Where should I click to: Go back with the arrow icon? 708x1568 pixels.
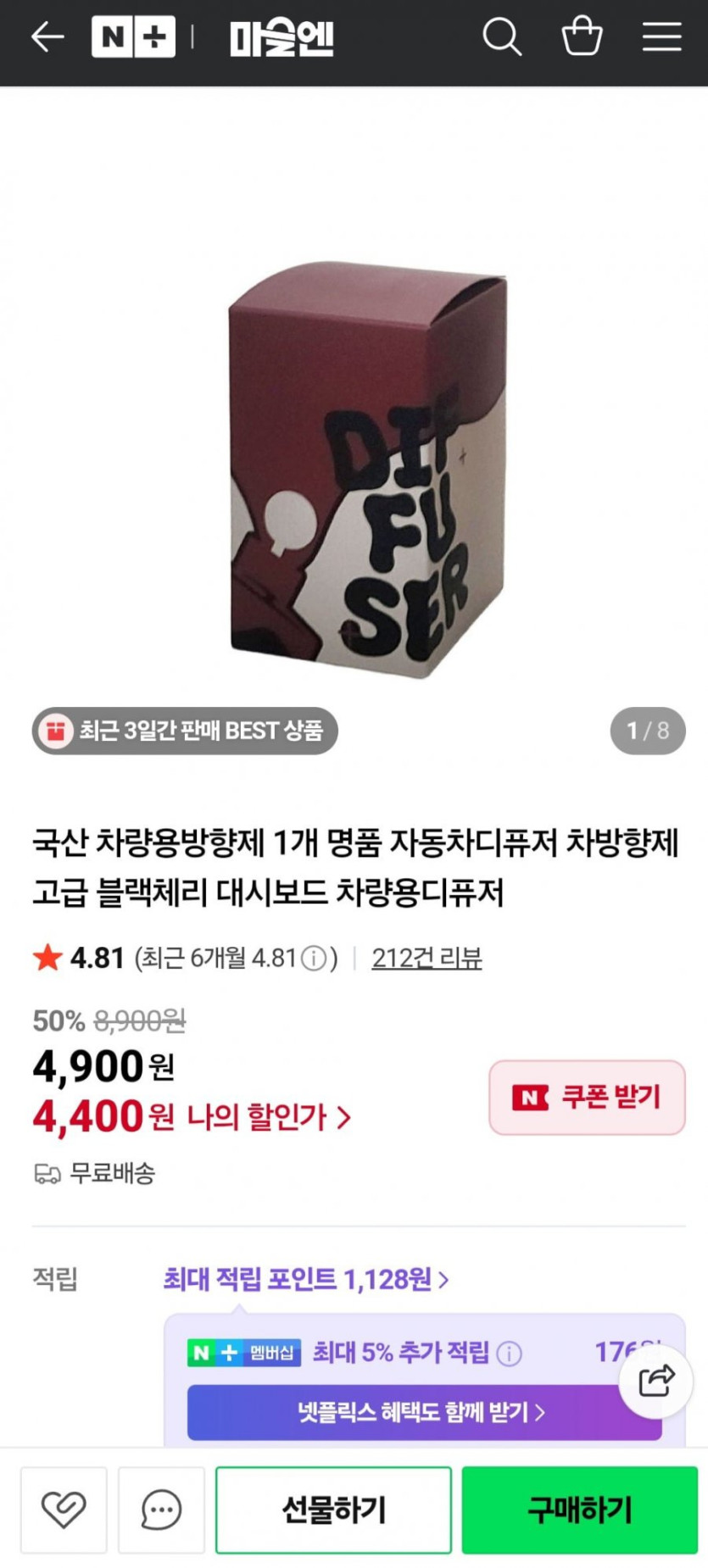coord(47,37)
